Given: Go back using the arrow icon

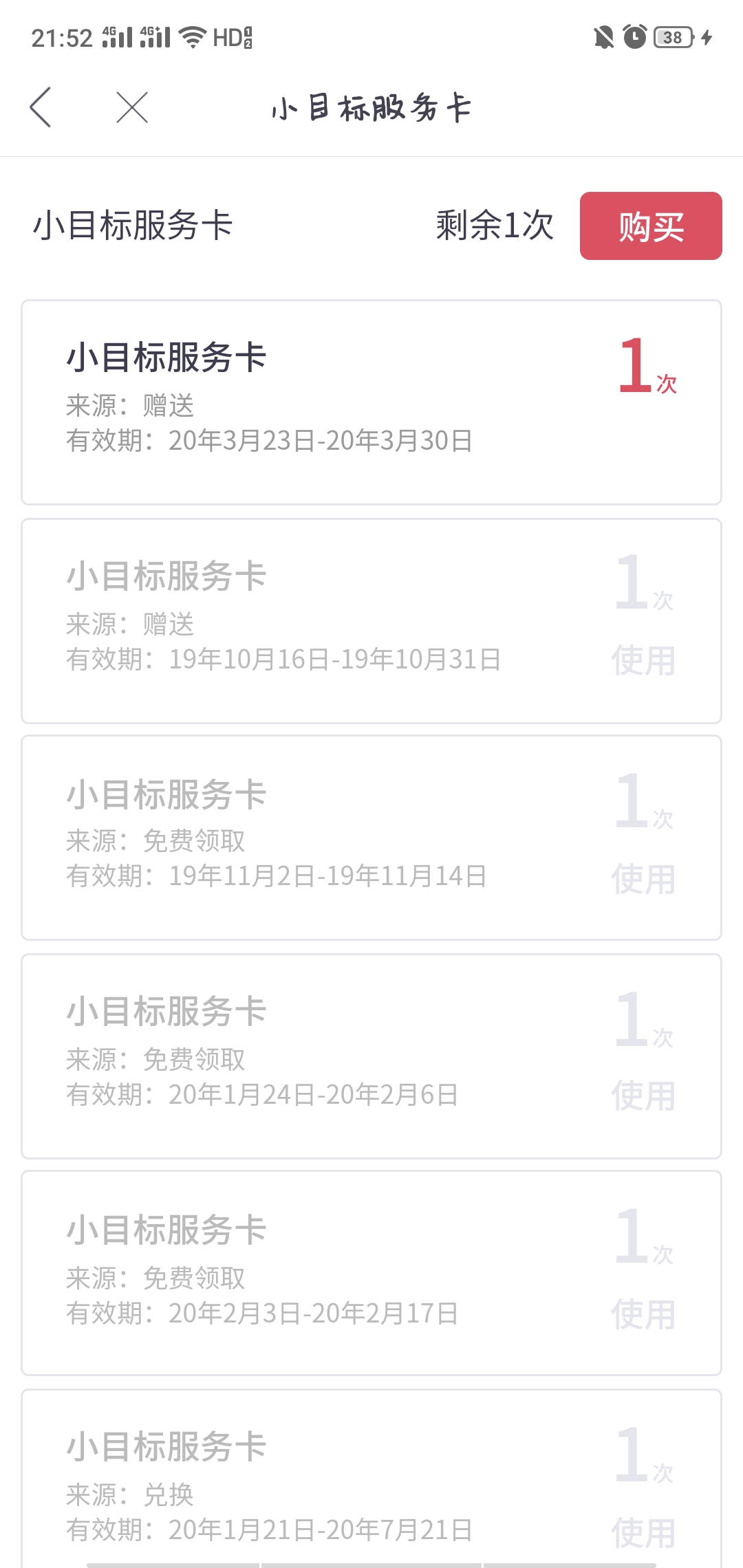Looking at the screenshot, I should pyautogui.click(x=41, y=107).
